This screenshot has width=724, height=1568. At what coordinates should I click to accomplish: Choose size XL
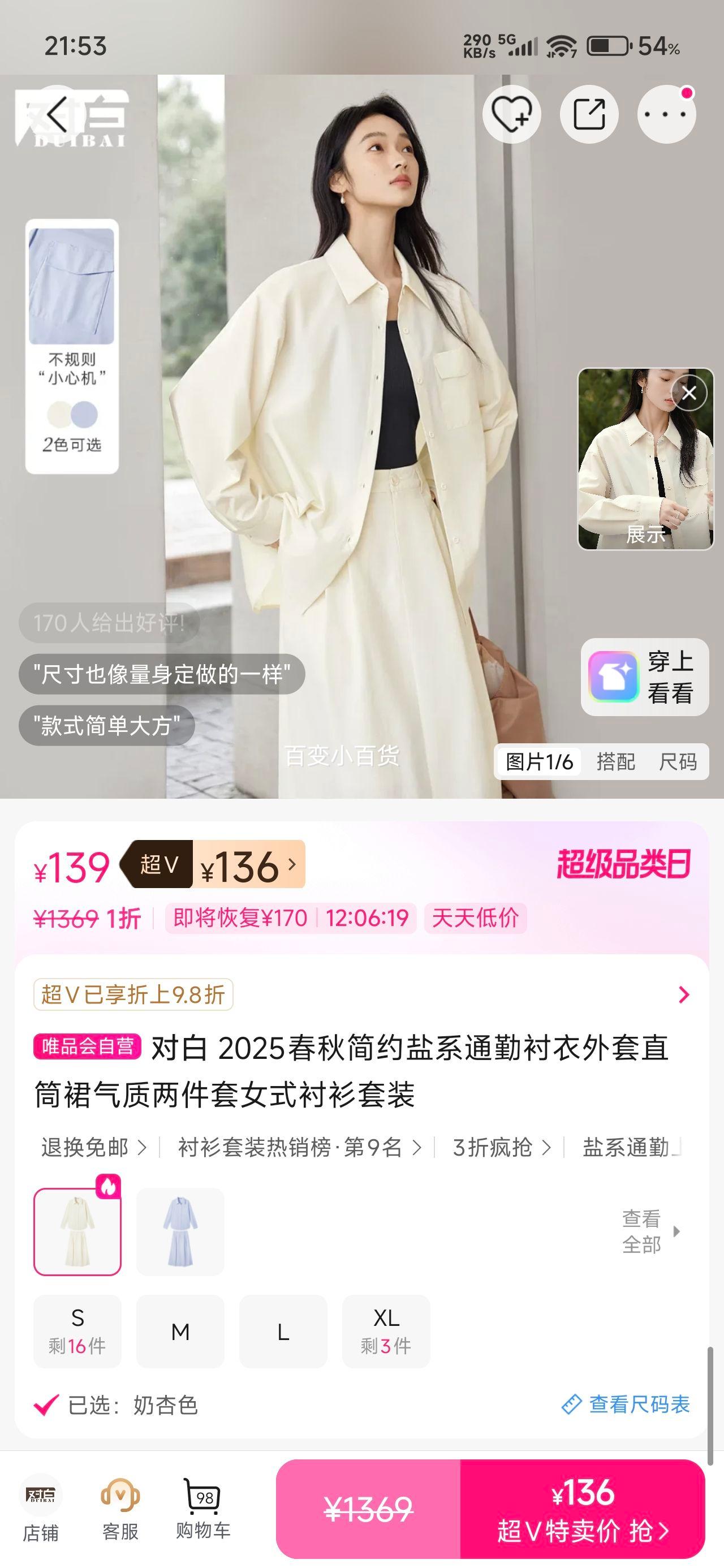coord(386,1332)
